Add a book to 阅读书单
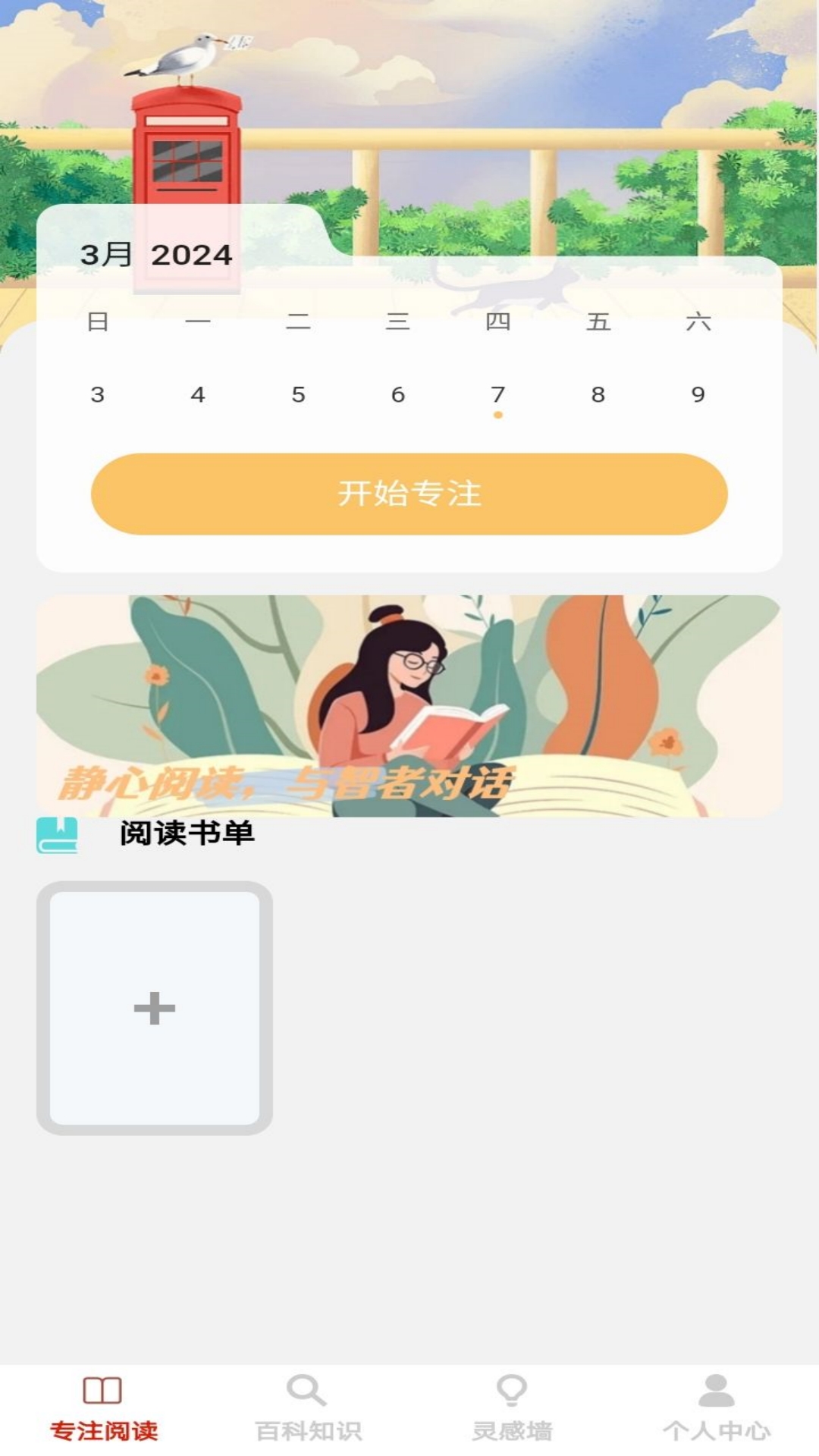 pos(155,1008)
